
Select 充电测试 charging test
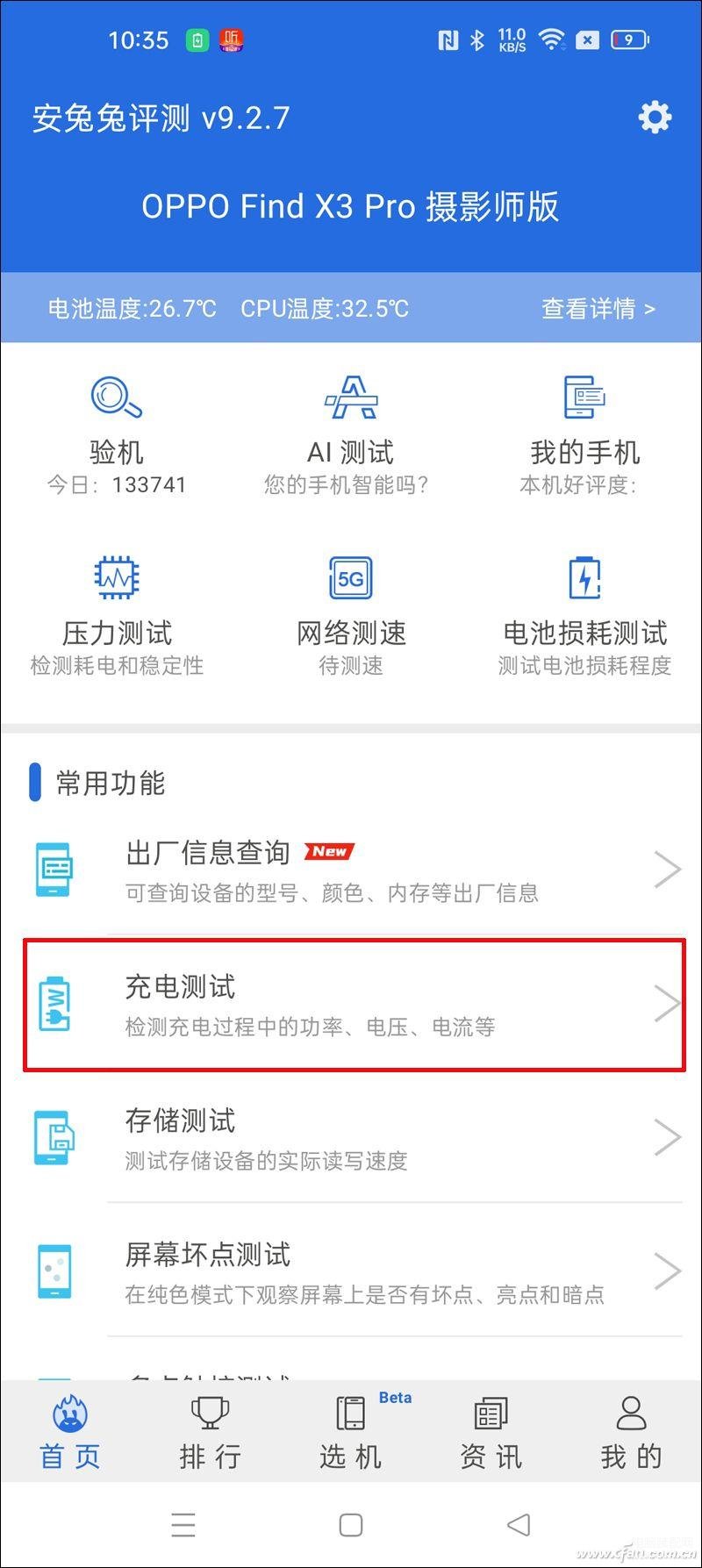click(x=351, y=1005)
